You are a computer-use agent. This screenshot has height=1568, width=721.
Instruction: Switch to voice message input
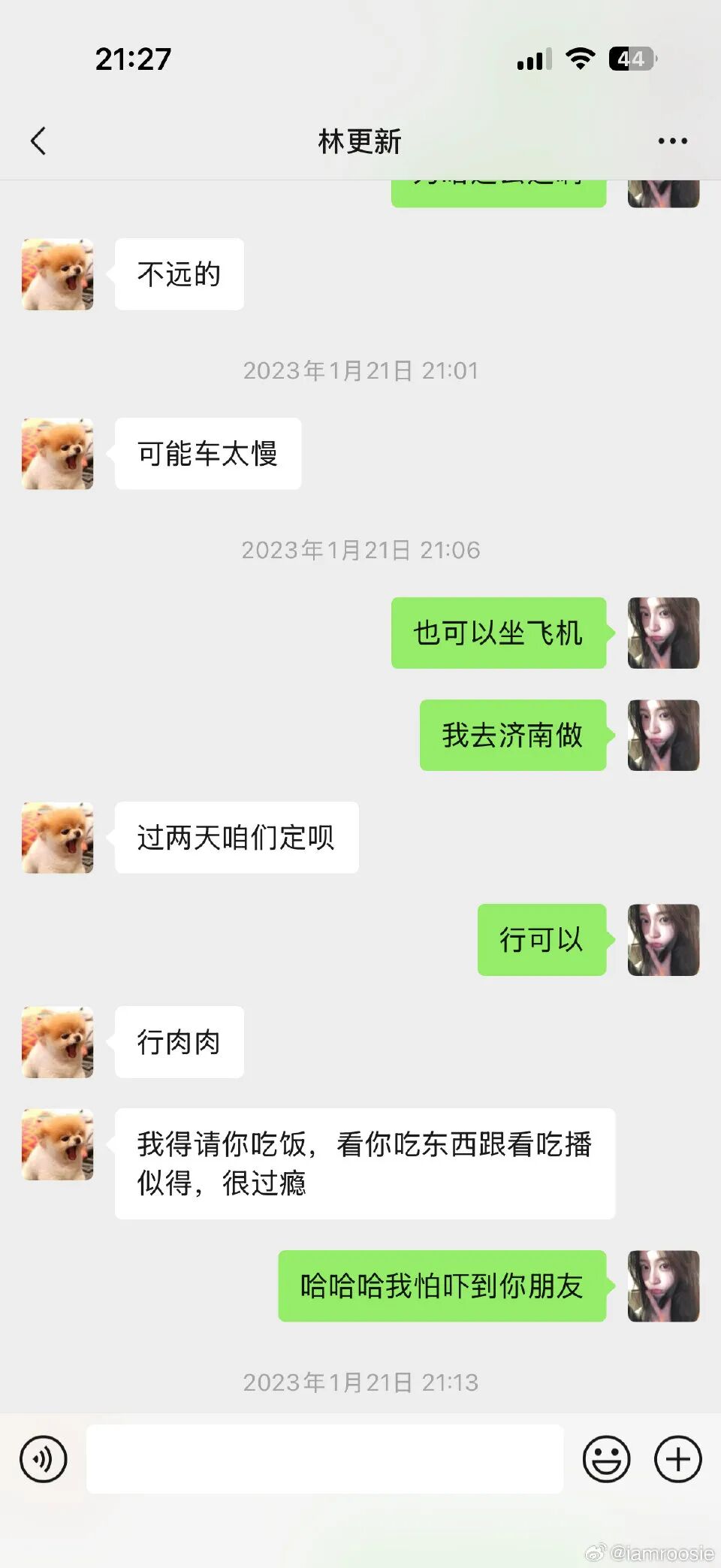point(44,1459)
